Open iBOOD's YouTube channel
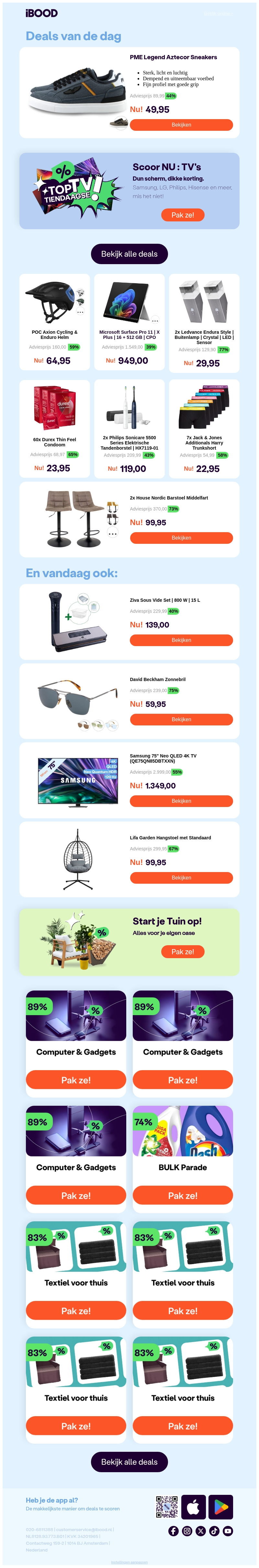Image resolution: width=259 pixels, height=1568 pixels. pos(228,1531)
